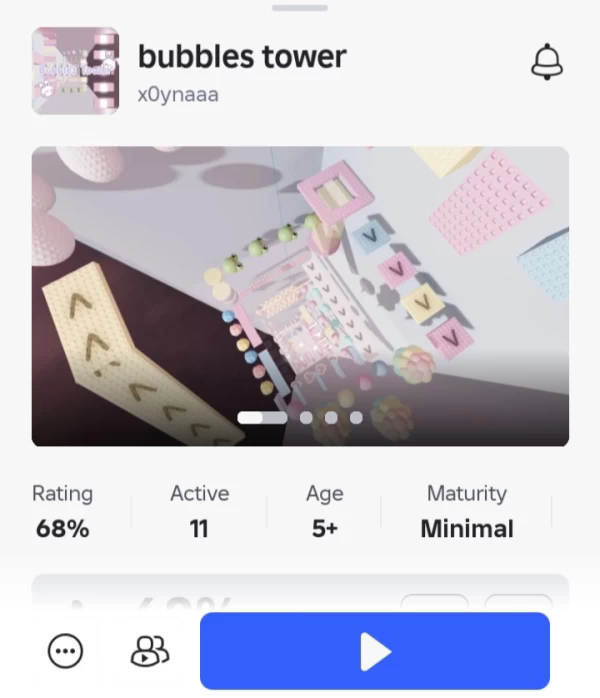600x698 pixels.
Task: Open the more options menu
Action: pos(66,652)
